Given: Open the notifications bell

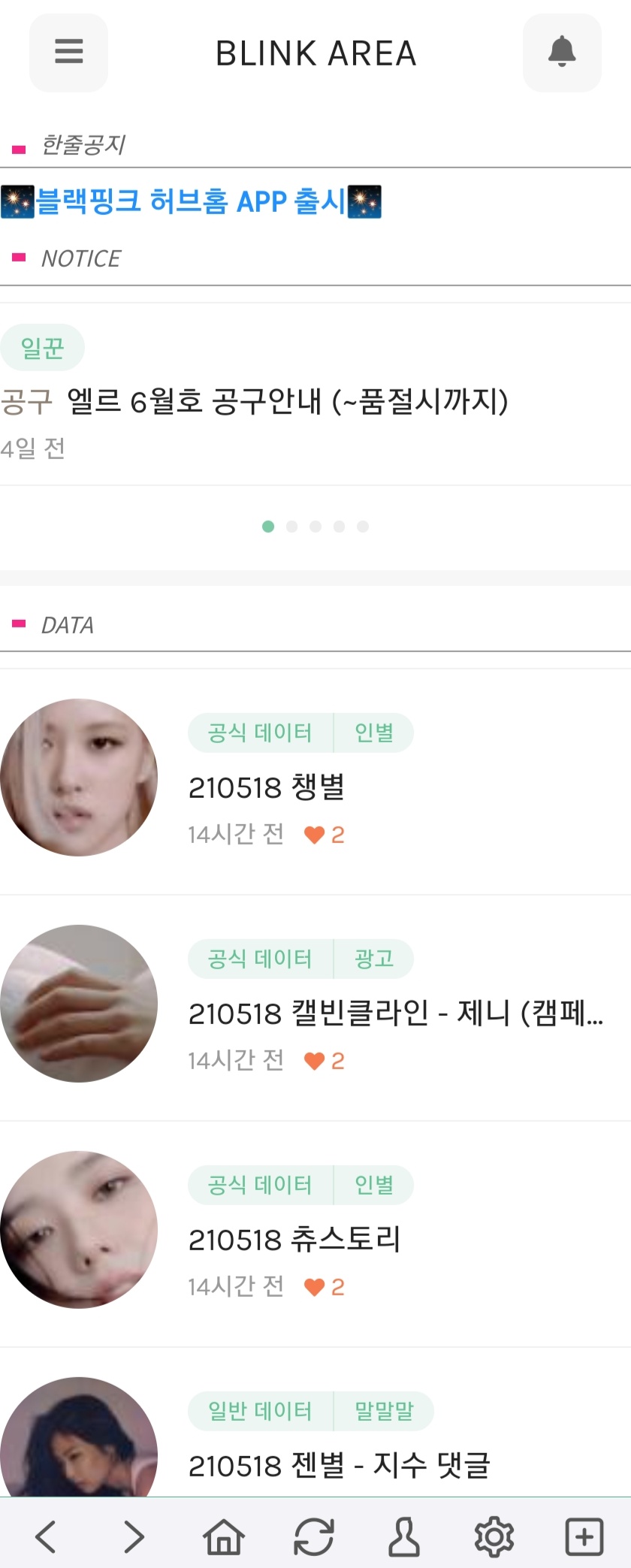Looking at the screenshot, I should 562,53.
